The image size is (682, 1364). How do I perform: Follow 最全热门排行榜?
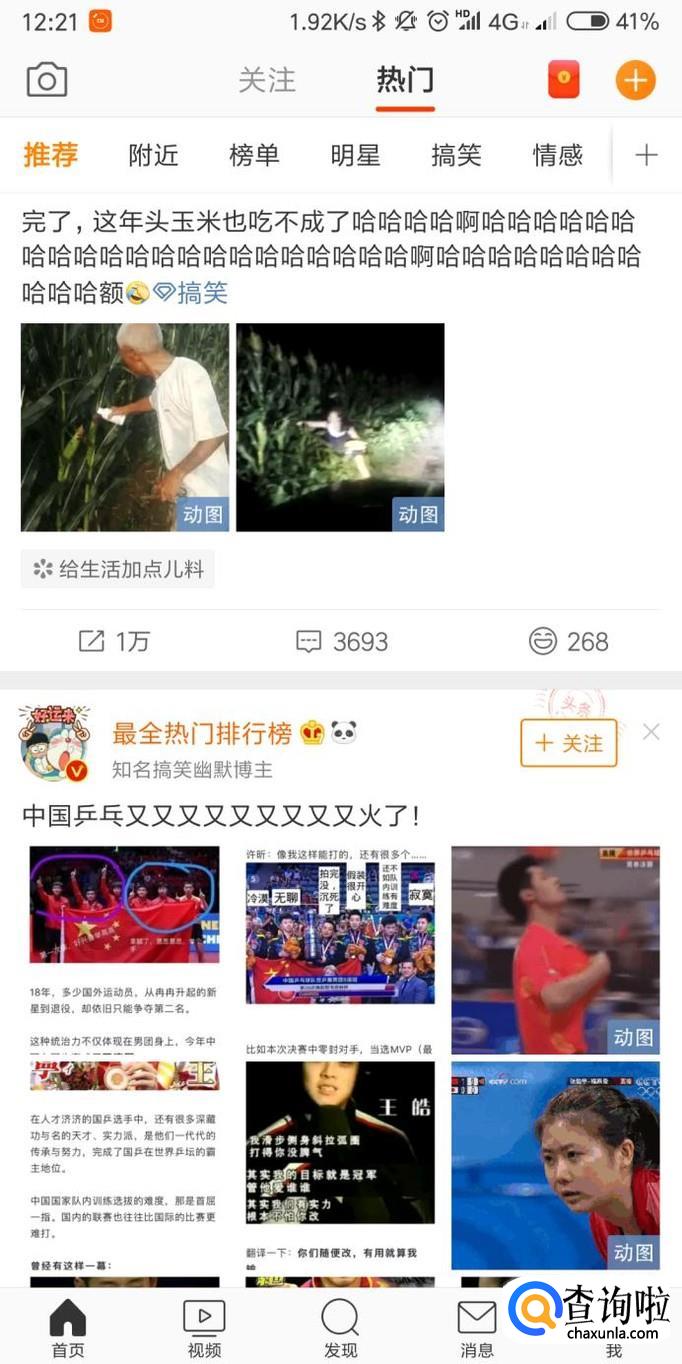pos(568,743)
